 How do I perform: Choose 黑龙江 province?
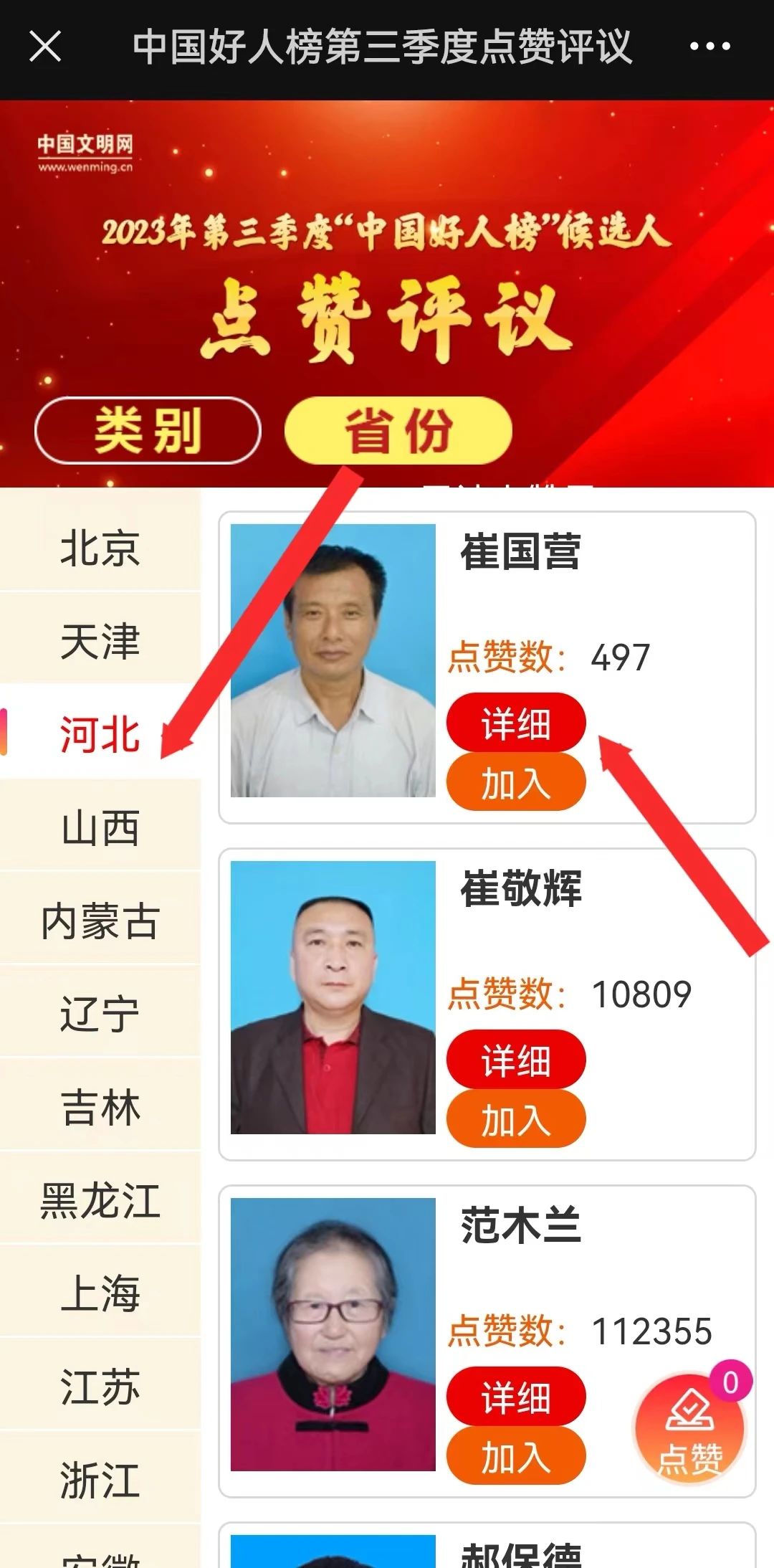(100, 1199)
